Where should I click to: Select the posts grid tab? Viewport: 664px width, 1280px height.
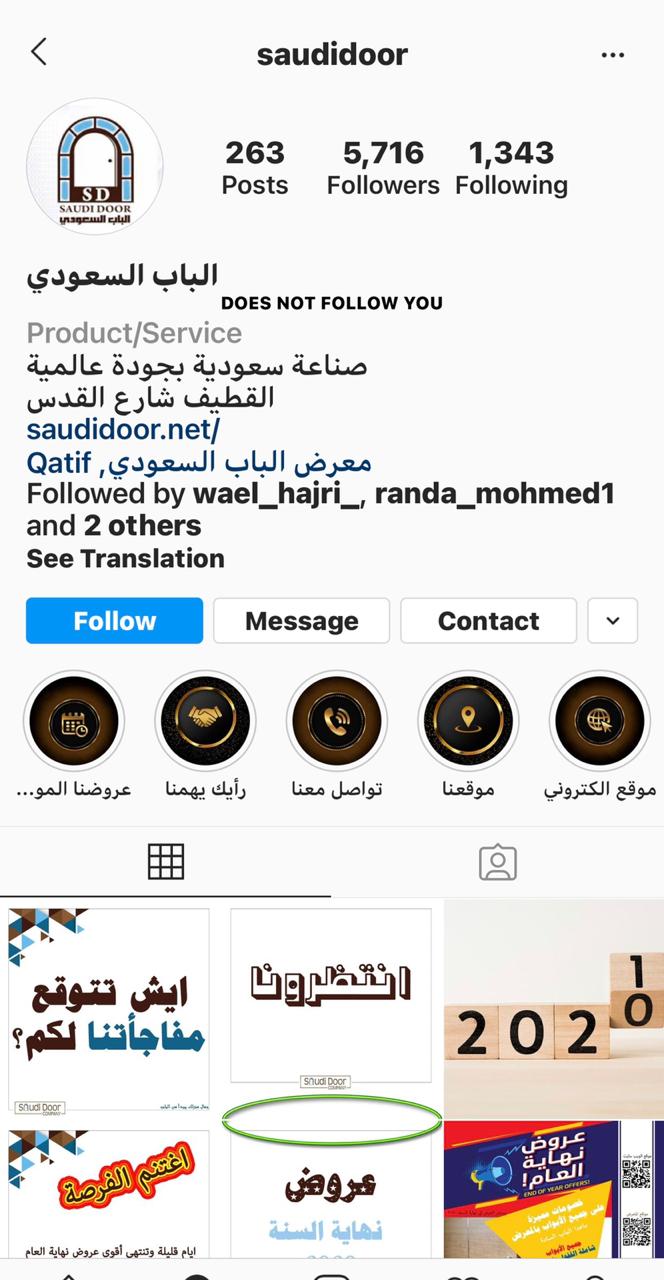(166, 862)
